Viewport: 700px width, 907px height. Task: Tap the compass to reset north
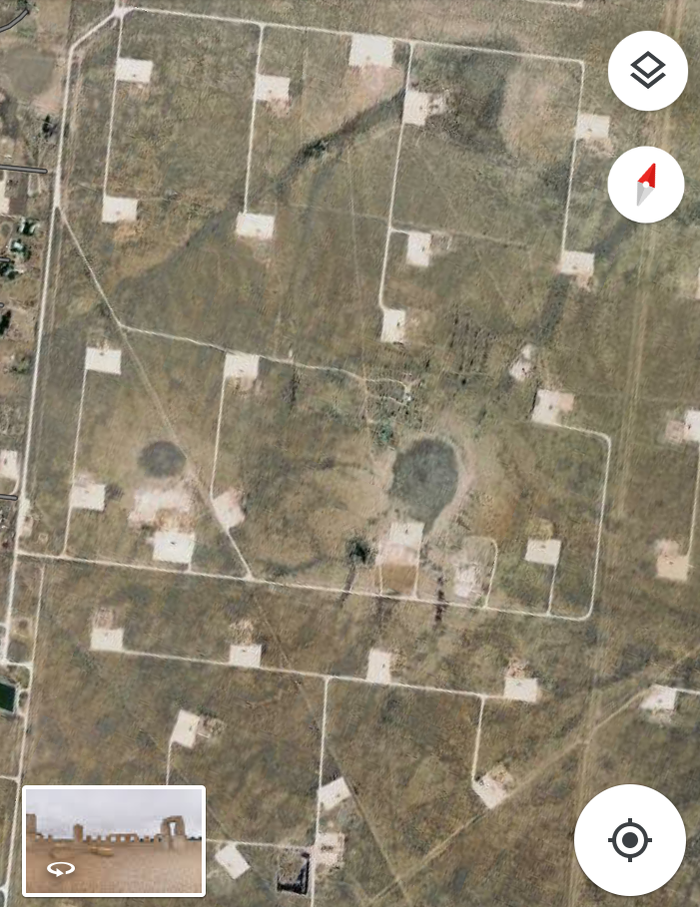(x=647, y=184)
